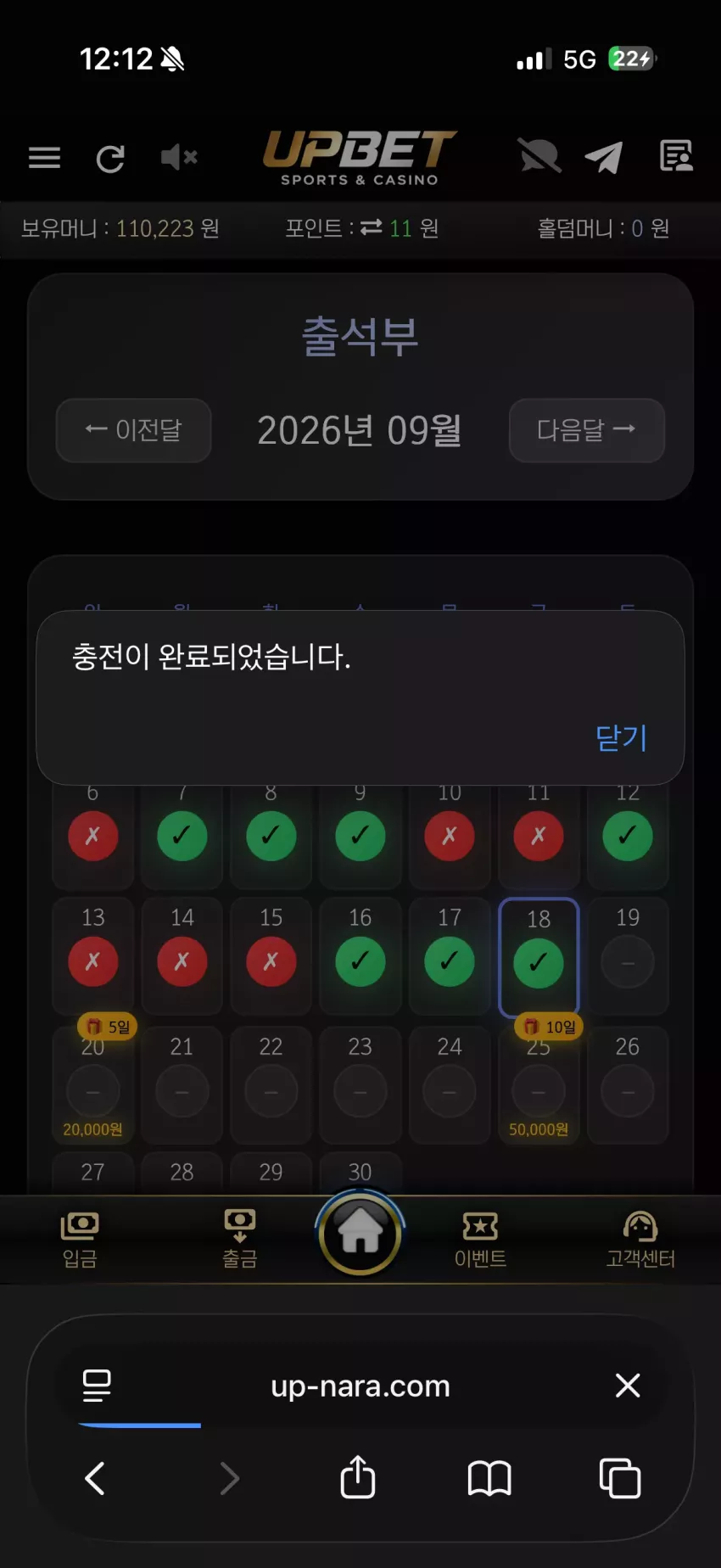Go to next month with 다음달
721x1568 pixels.
pyautogui.click(x=586, y=430)
